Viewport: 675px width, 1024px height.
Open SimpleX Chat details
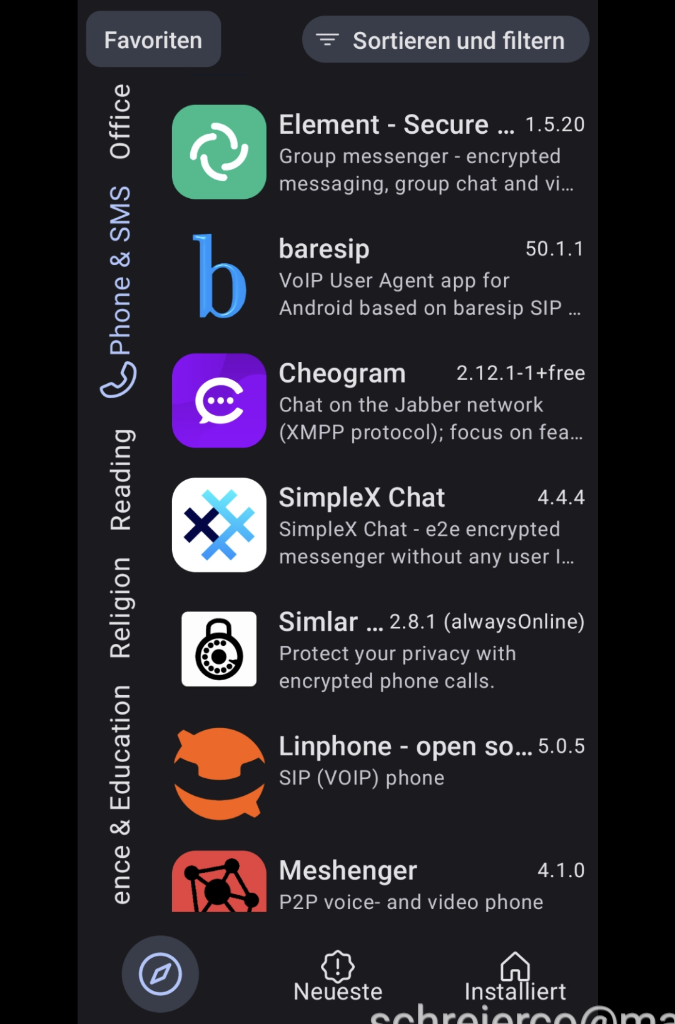coord(378,525)
